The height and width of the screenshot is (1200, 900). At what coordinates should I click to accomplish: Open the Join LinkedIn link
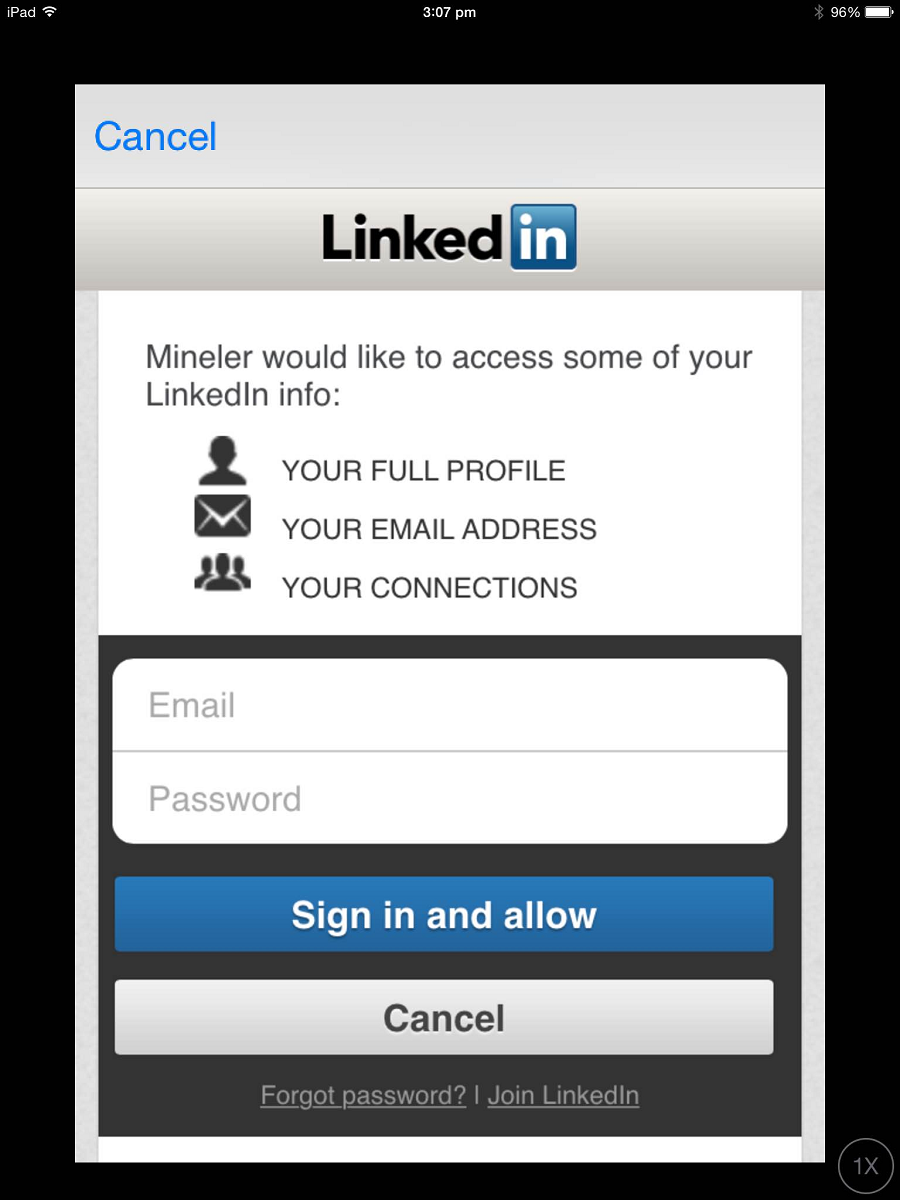point(563,1095)
